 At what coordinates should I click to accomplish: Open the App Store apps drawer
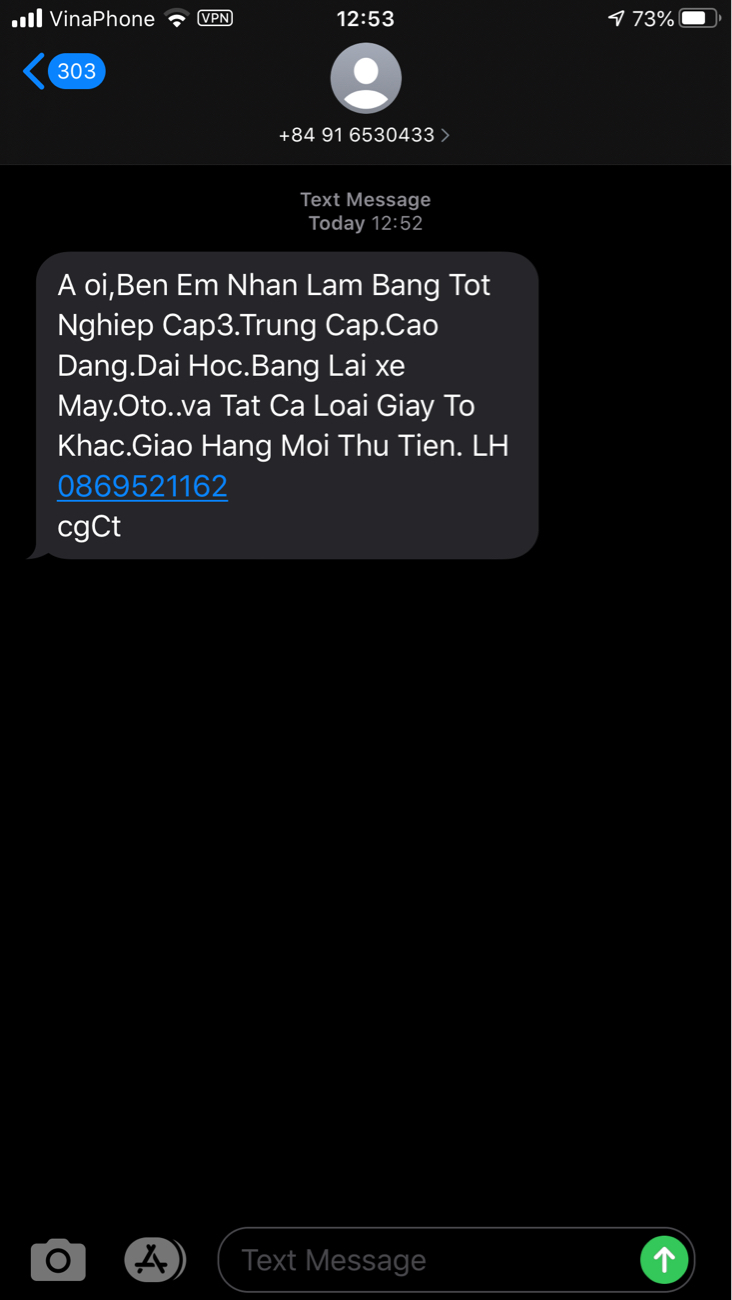[x=153, y=1260]
